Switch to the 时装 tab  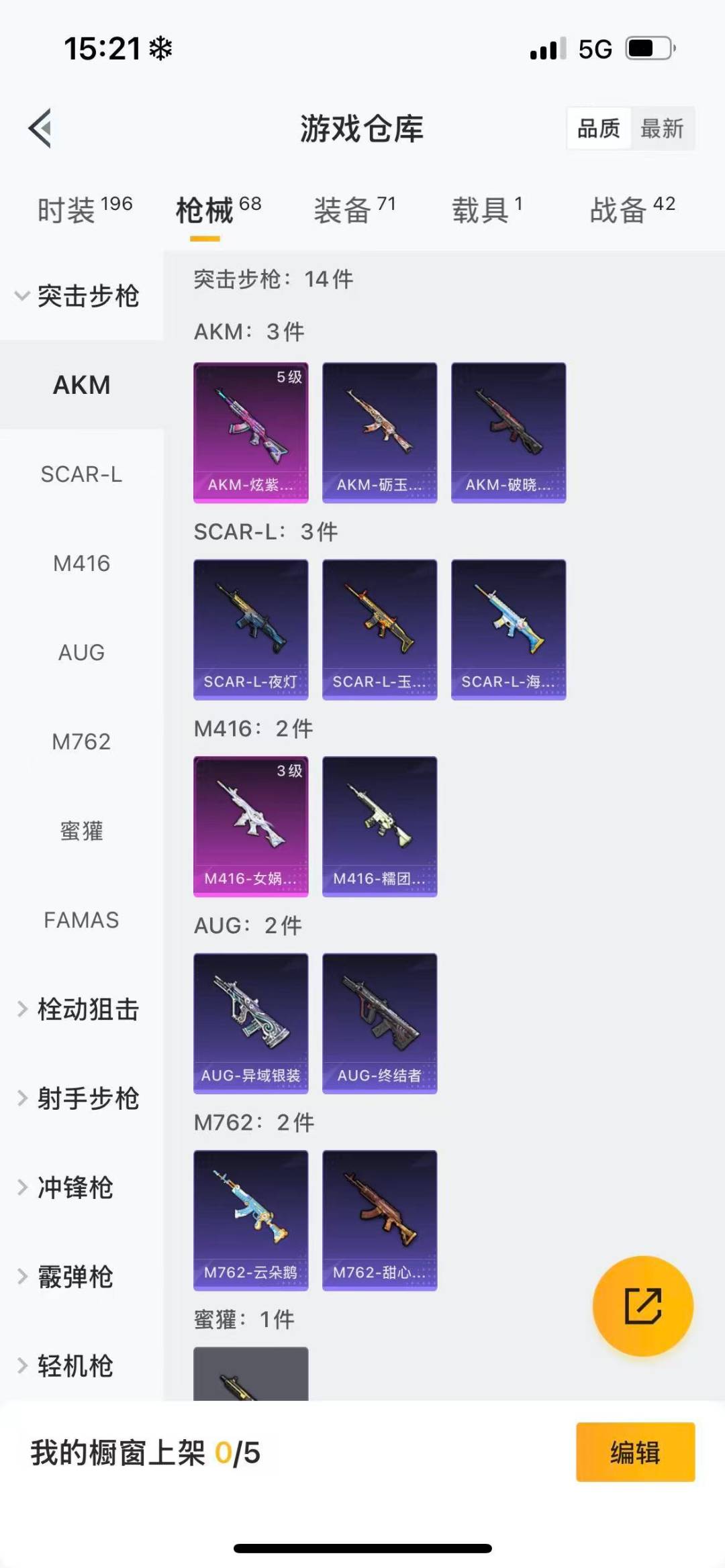(x=84, y=210)
